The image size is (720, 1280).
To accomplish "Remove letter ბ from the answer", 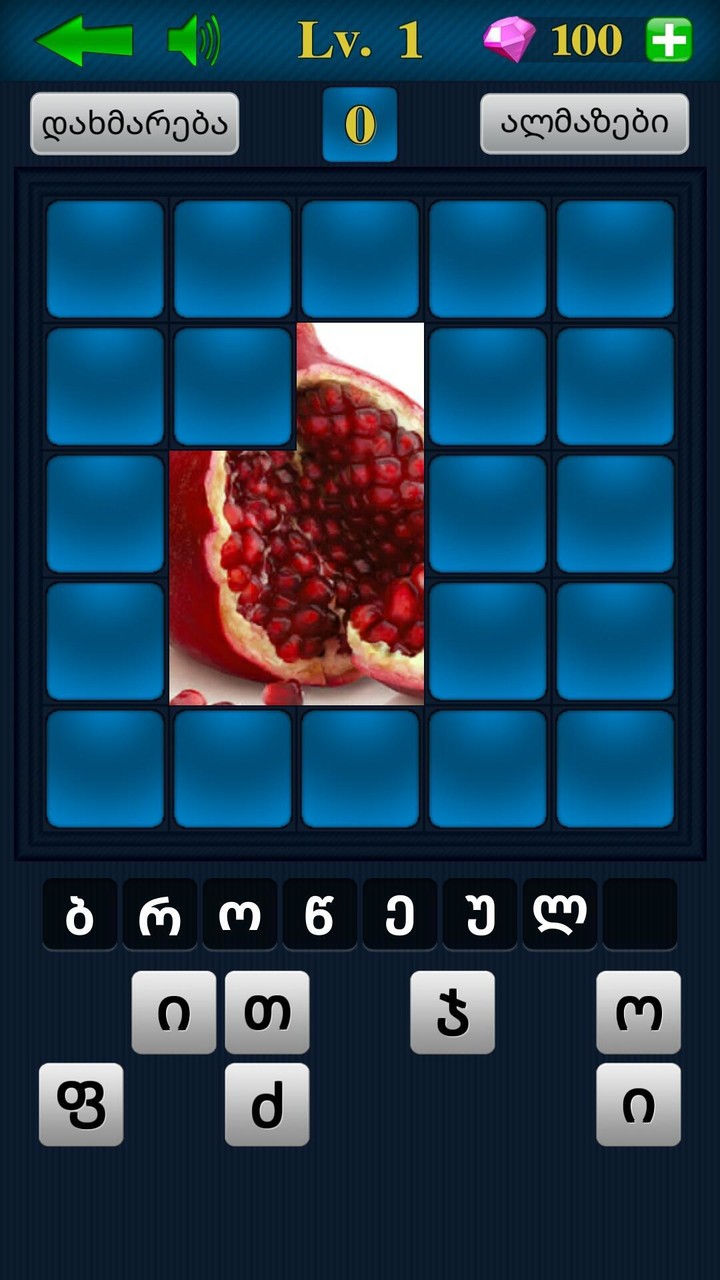I will click(80, 914).
